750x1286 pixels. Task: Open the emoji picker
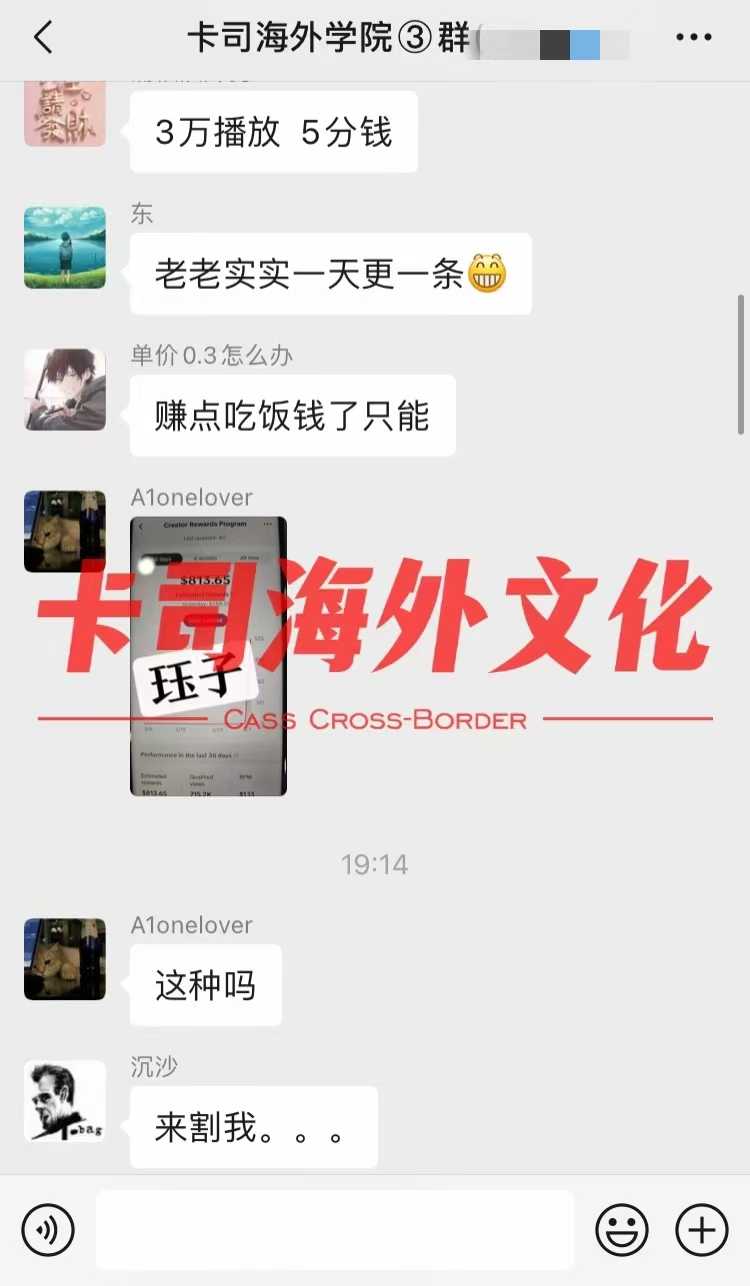pos(622,1229)
